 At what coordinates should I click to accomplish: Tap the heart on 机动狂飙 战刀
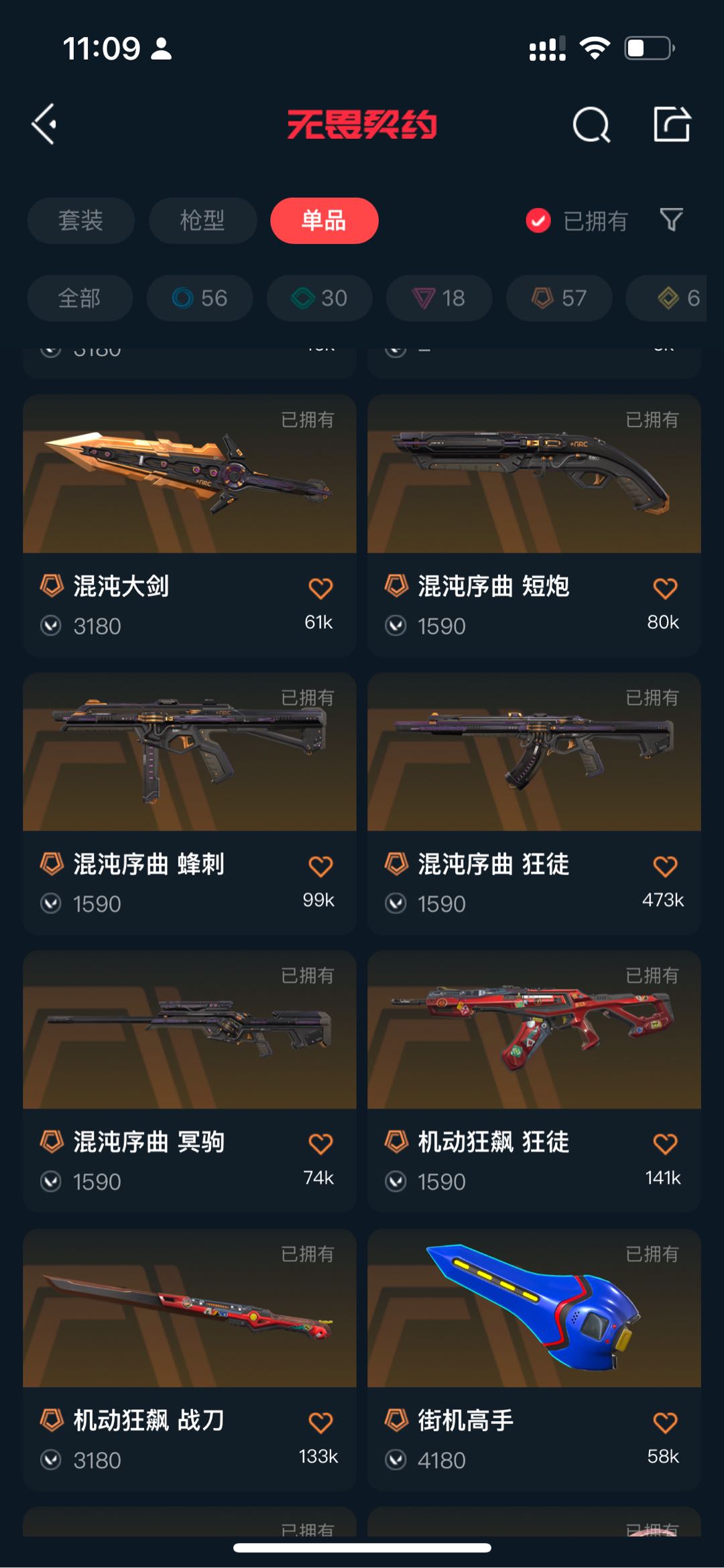[x=320, y=1422]
